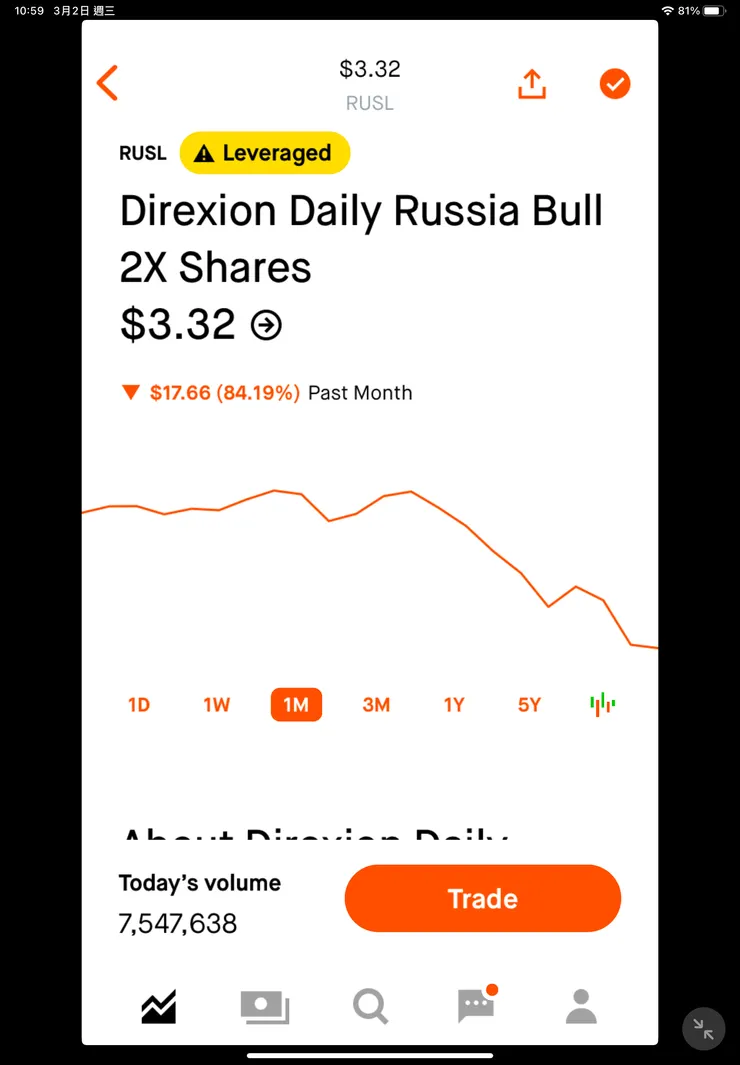Switch chart to 5Y range
The width and height of the screenshot is (740, 1065).
[529, 705]
